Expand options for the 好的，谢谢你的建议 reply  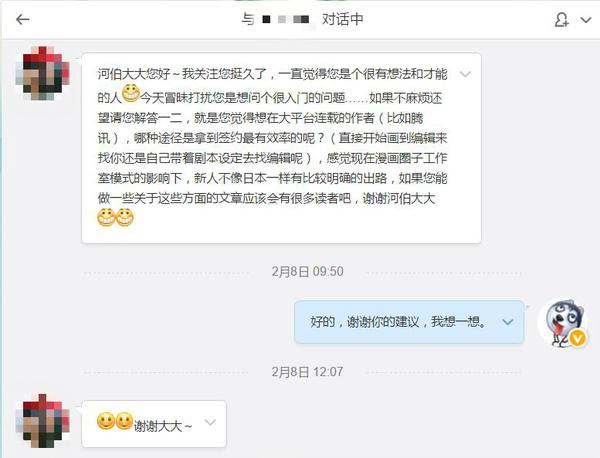pos(507,322)
